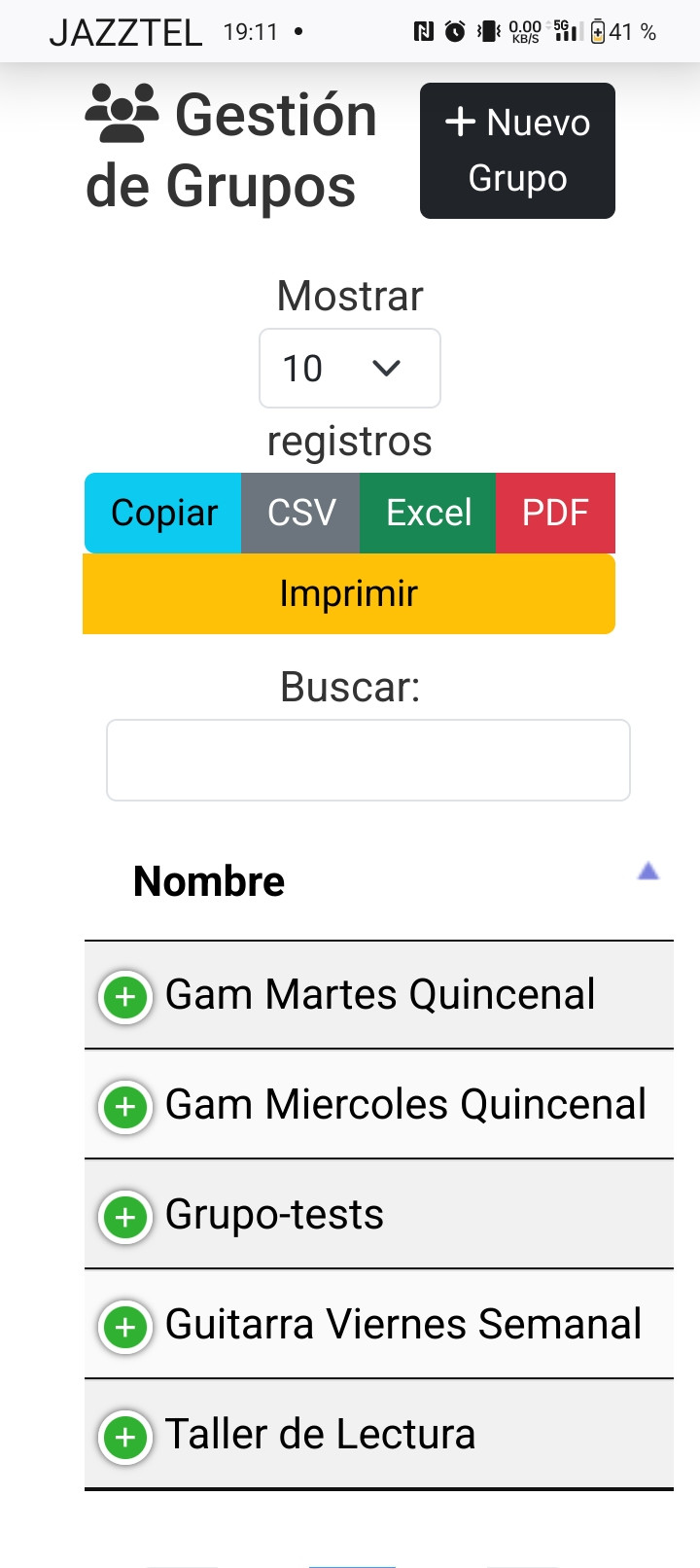Expand the Grupo-tests row details
This screenshot has height=1568, width=700.
coord(125,1217)
